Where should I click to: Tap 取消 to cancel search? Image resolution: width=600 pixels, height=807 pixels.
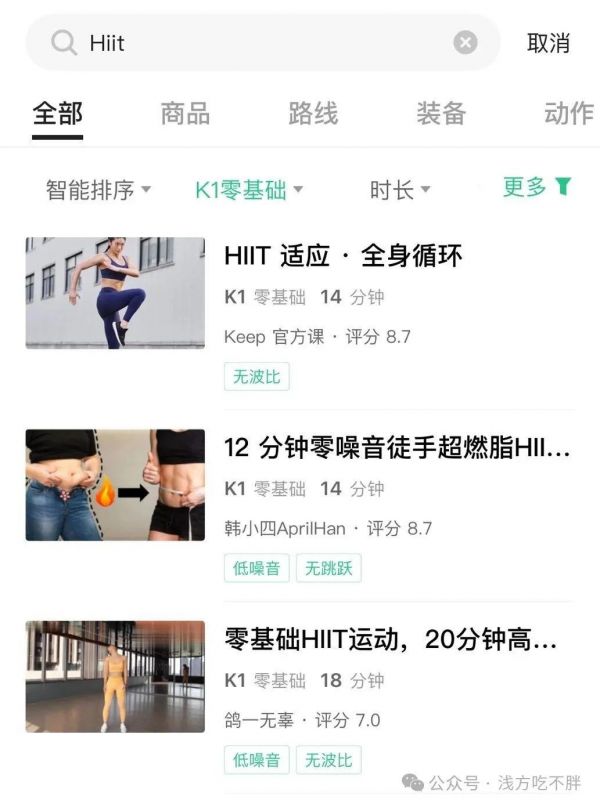coord(548,43)
